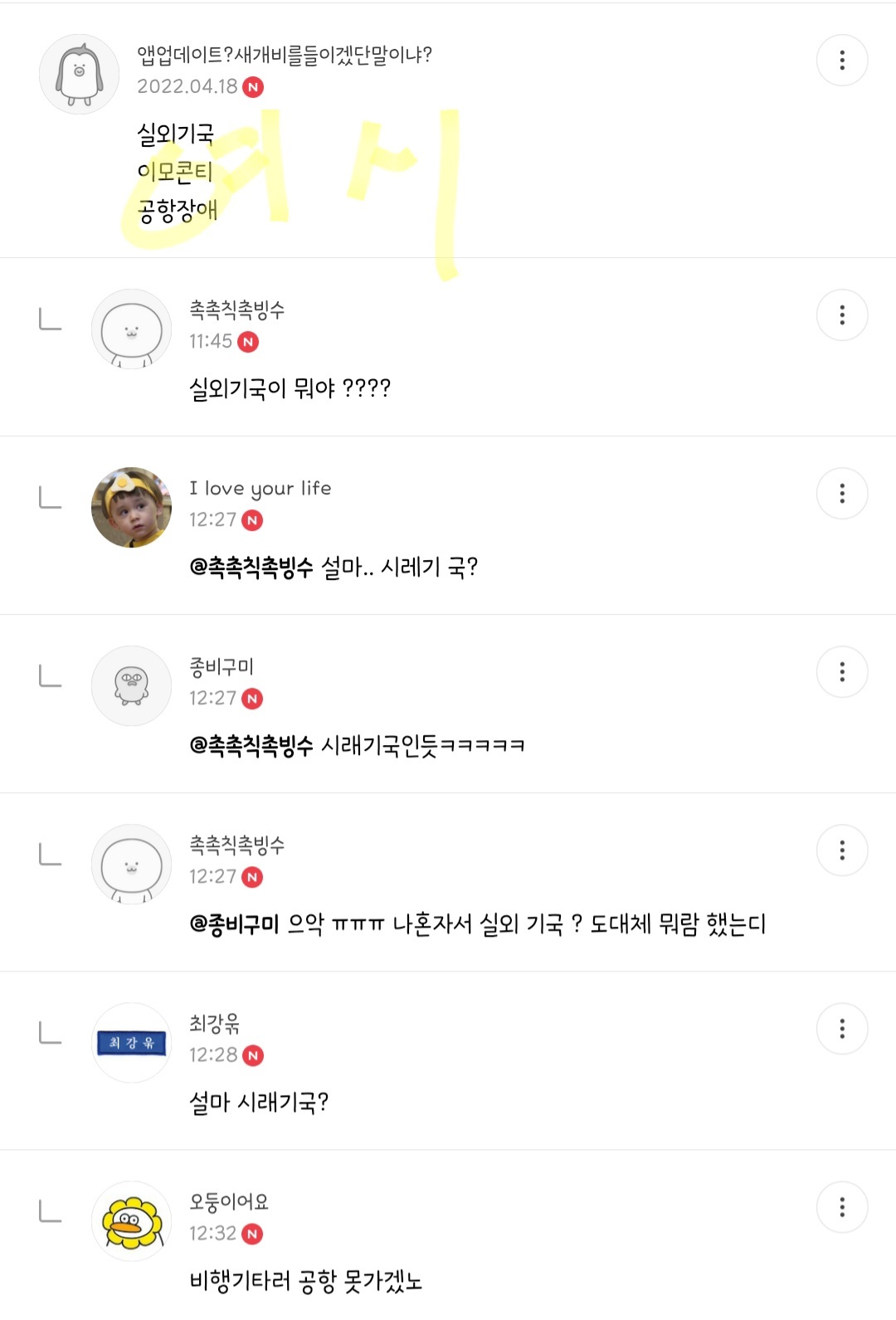Open options for the '으악 ㅠㅠㅠ 나혼자서' reply
This screenshot has height=1320, width=896.
pyautogui.click(x=842, y=850)
